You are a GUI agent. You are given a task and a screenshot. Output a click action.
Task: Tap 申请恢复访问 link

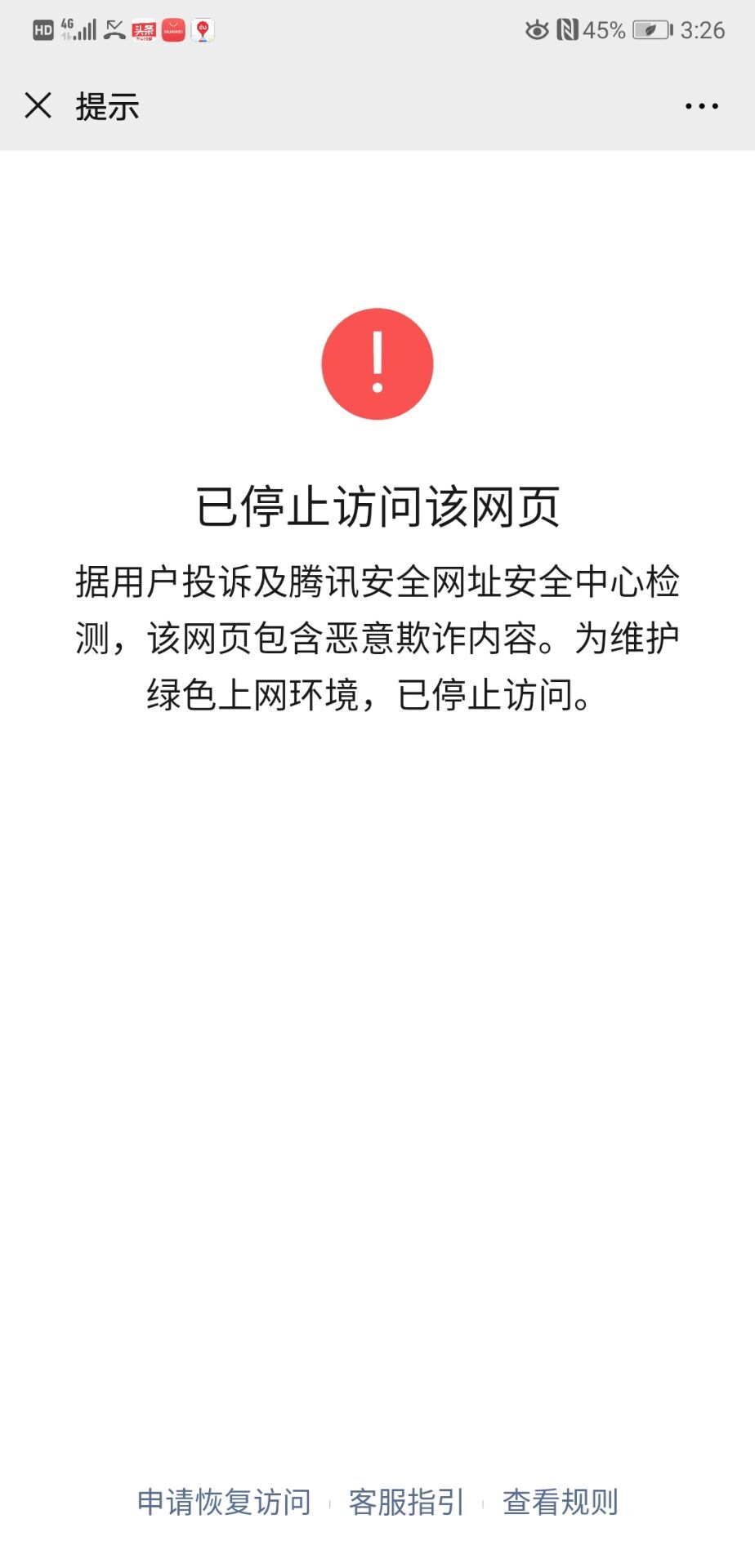(x=224, y=1502)
